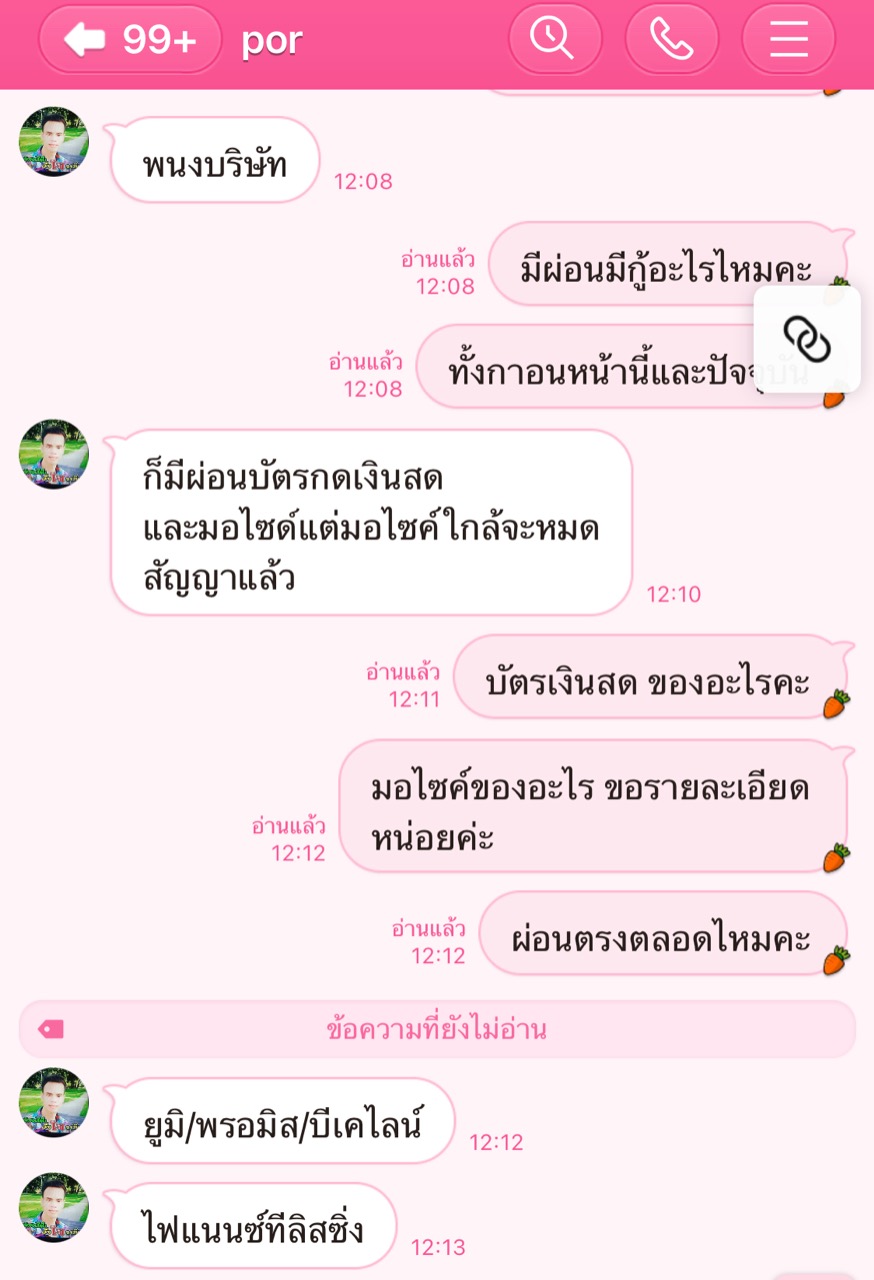
Task: Search within this conversation
Action: click(x=554, y=40)
